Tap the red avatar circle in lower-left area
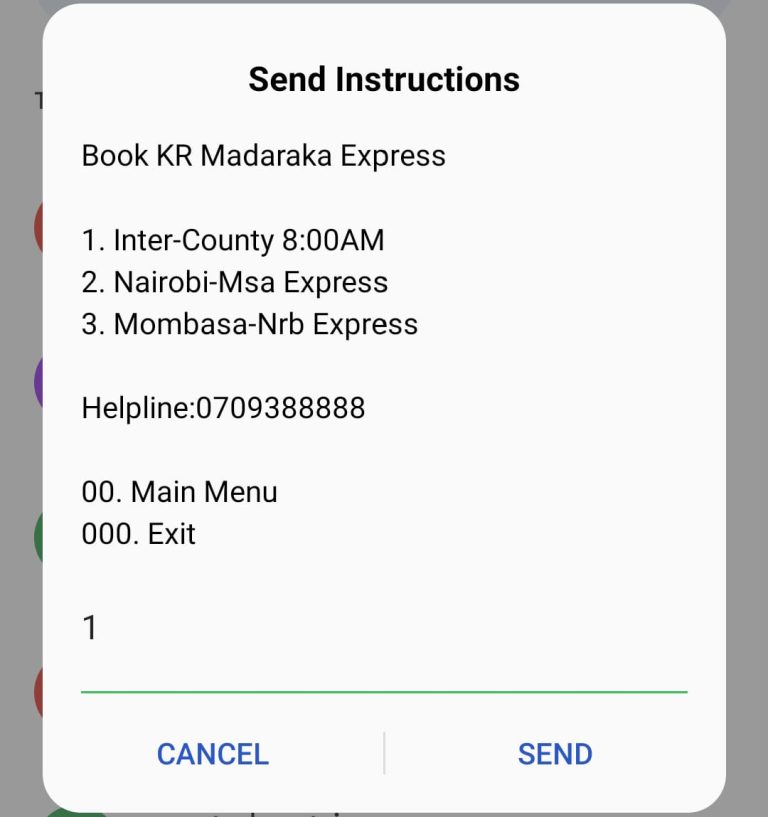Image resolution: width=768 pixels, height=817 pixels. (x=40, y=690)
